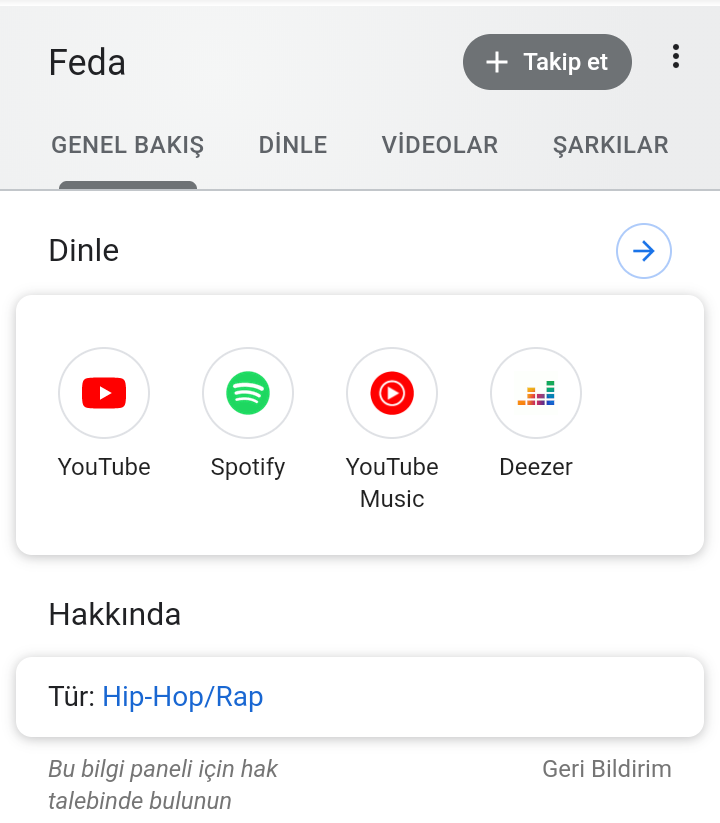Tap the arrow next to Dinle

coord(643,251)
